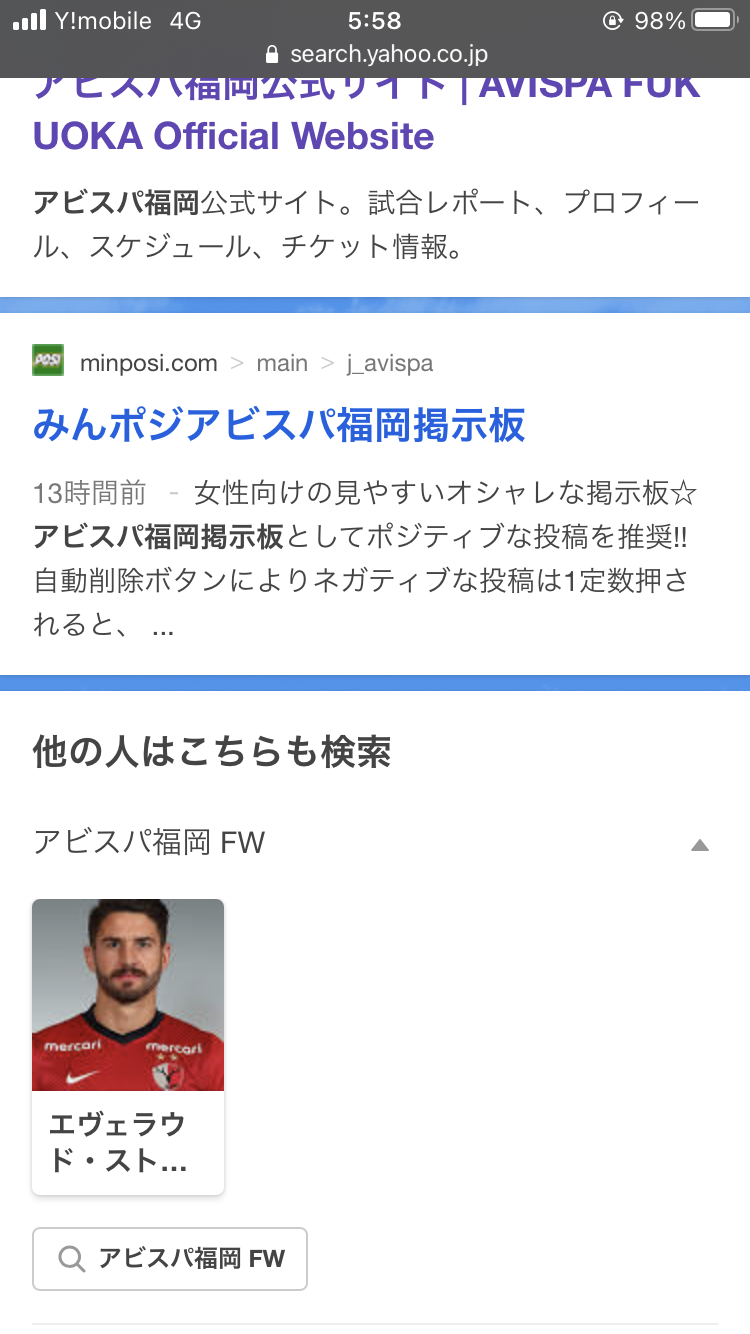Open the minposi.com breadcrumb link

(x=148, y=363)
